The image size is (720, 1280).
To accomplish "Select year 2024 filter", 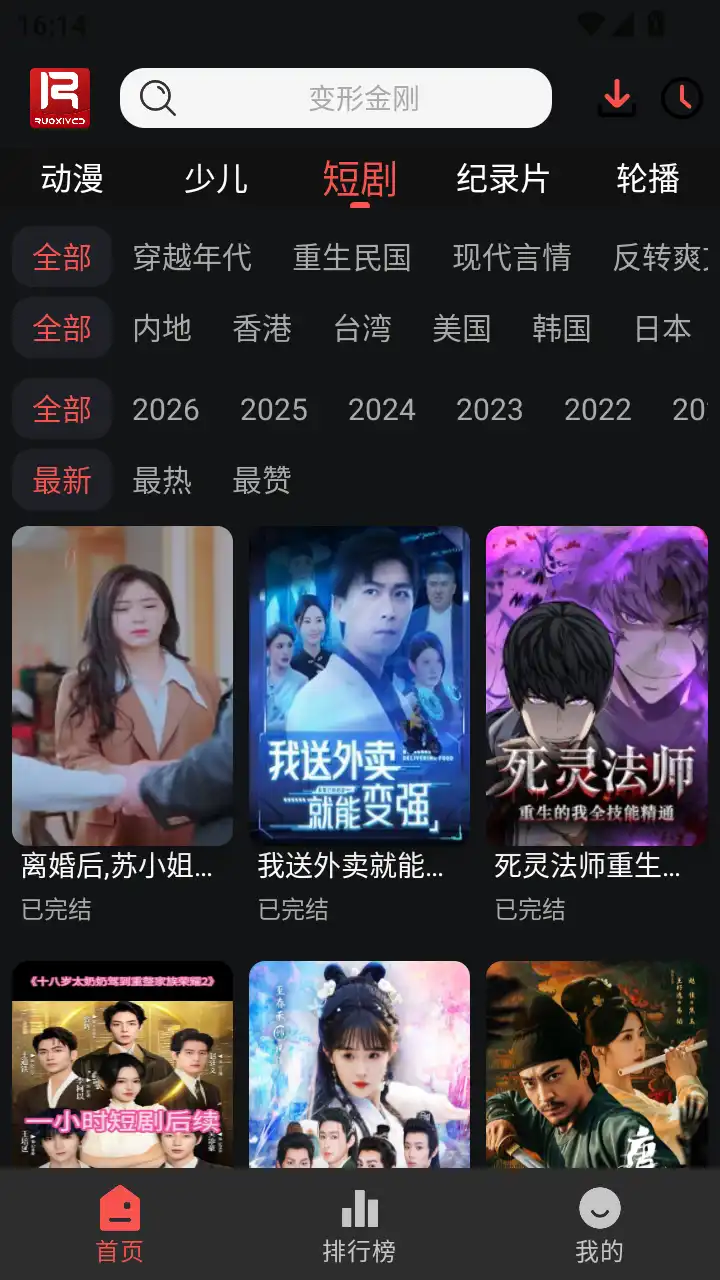I will pyautogui.click(x=382, y=409).
